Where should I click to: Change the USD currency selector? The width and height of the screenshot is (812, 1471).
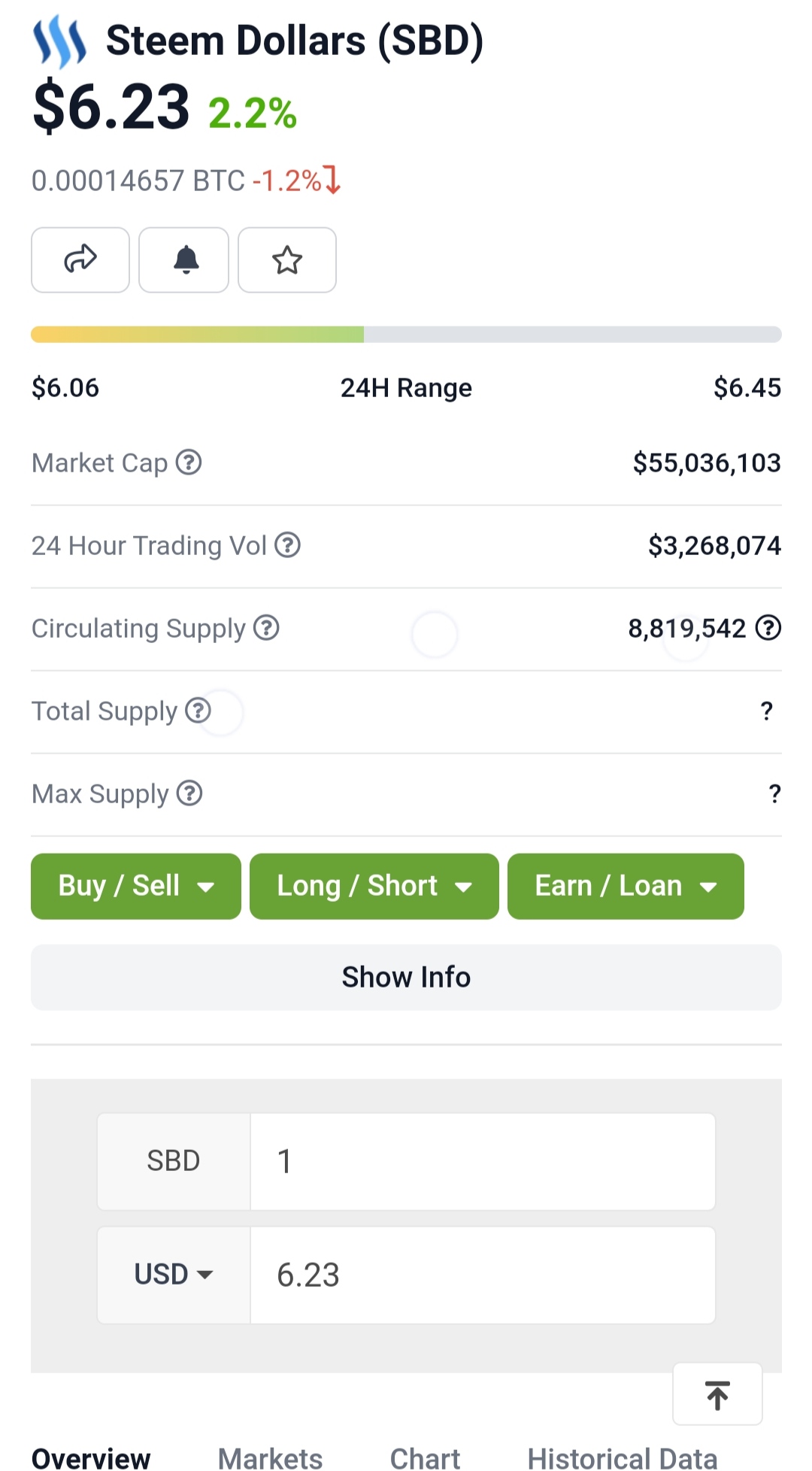tap(174, 1275)
